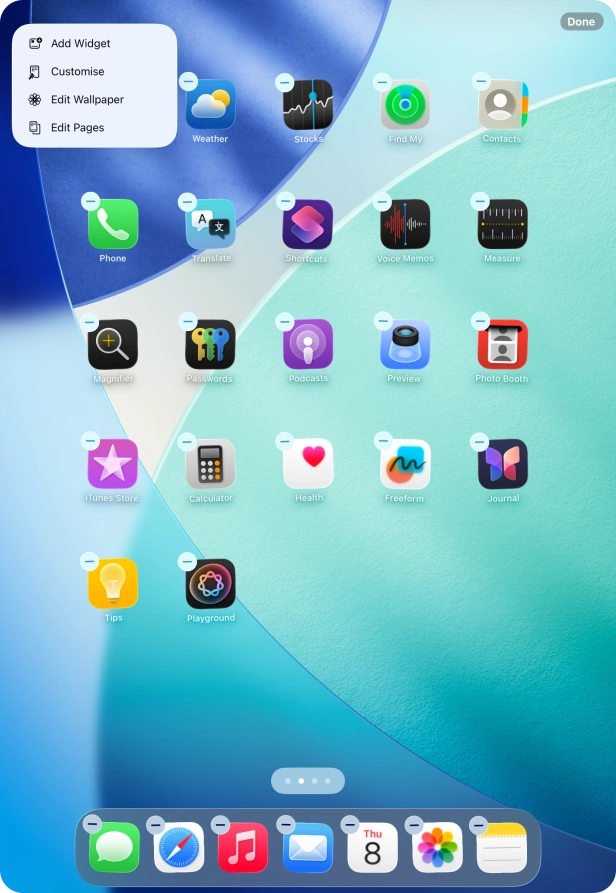Tap the minus badge on Podcasts
This screenshot has height=893, width=616.
tap(285, 322)
